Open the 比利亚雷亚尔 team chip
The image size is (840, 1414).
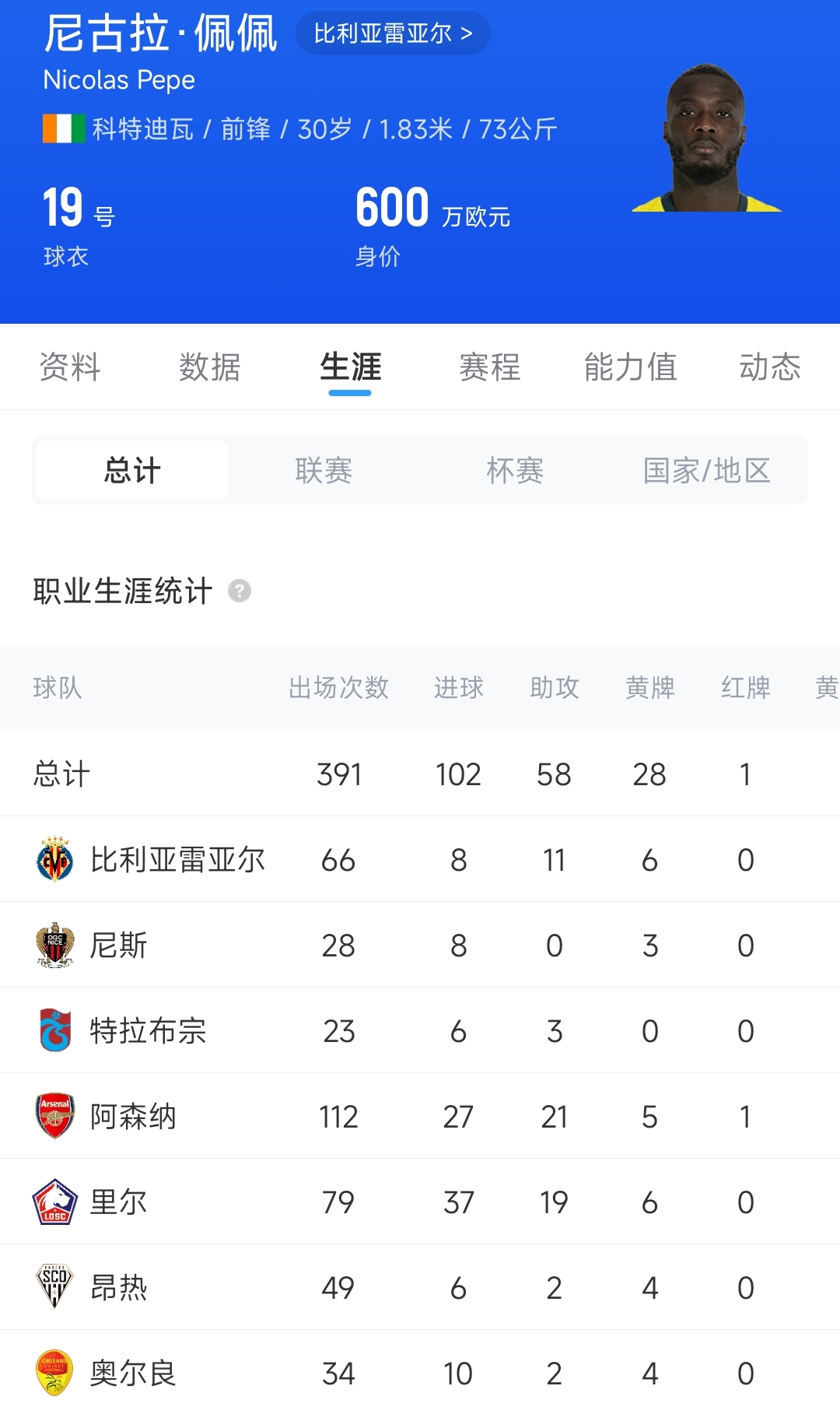point(393,33)
